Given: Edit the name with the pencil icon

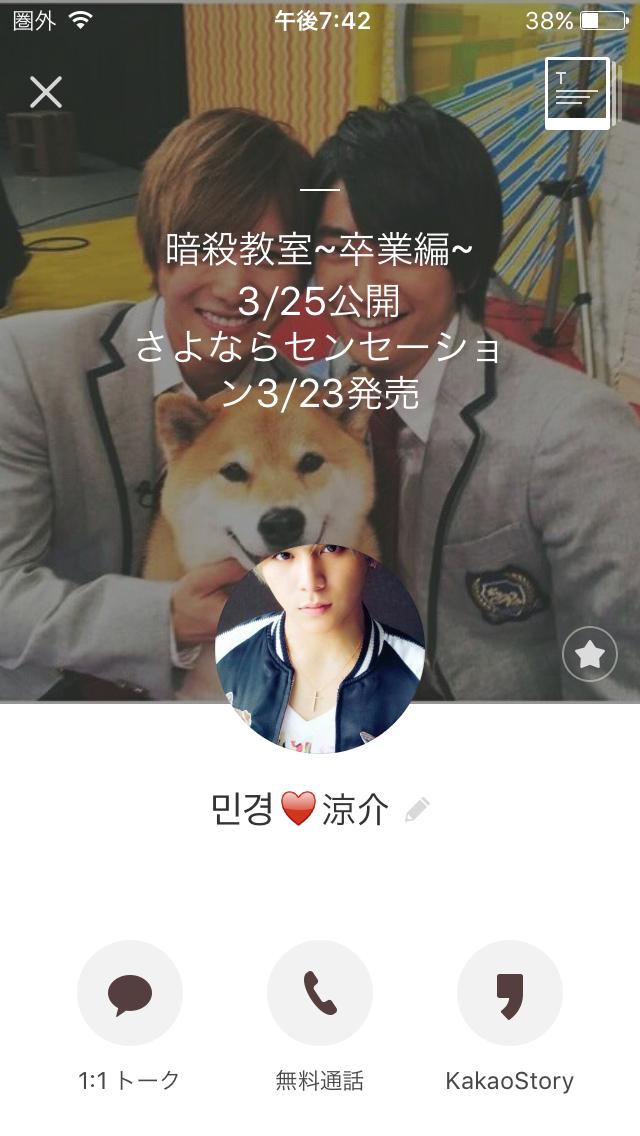Looking at the screenshot, I should point(417,810).
